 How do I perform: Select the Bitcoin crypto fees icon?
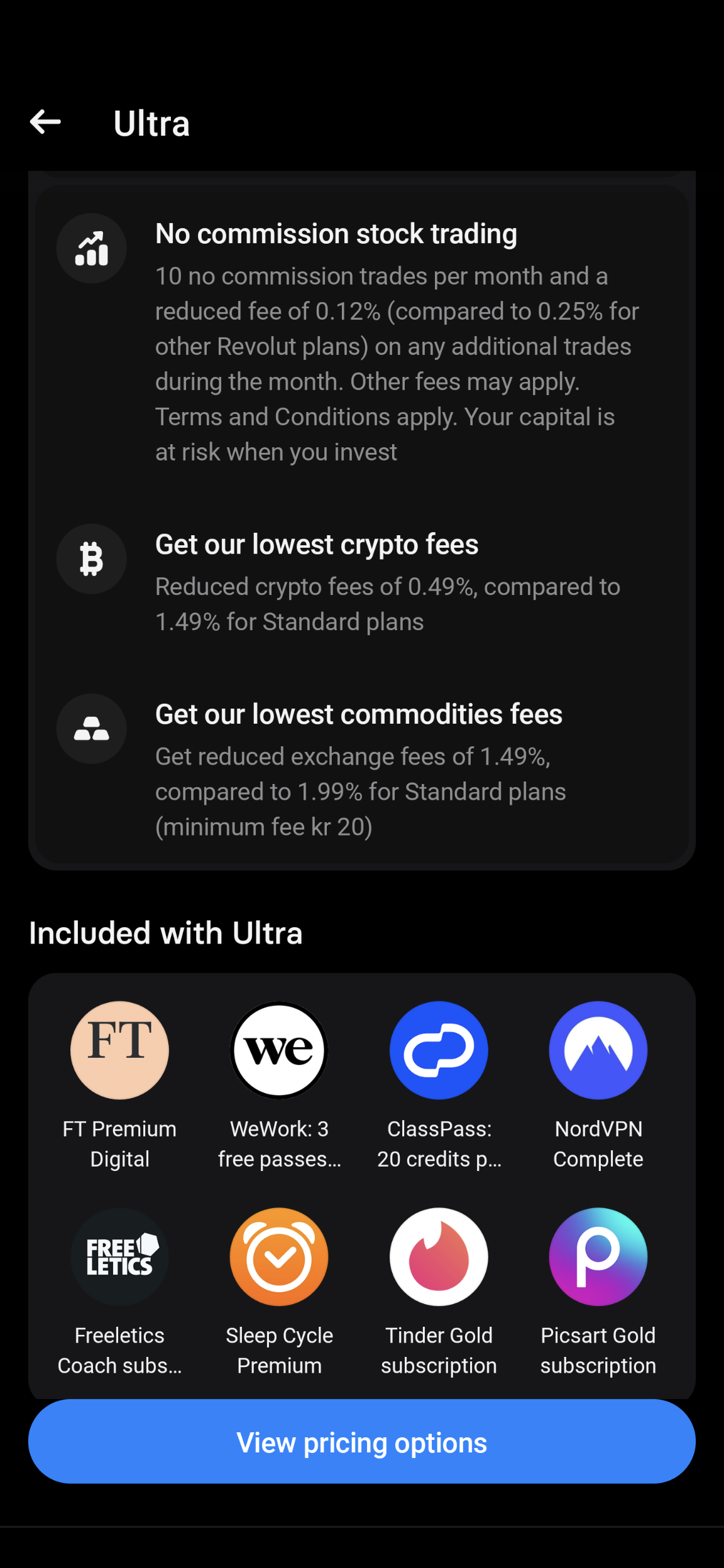(x=91, y=558)
